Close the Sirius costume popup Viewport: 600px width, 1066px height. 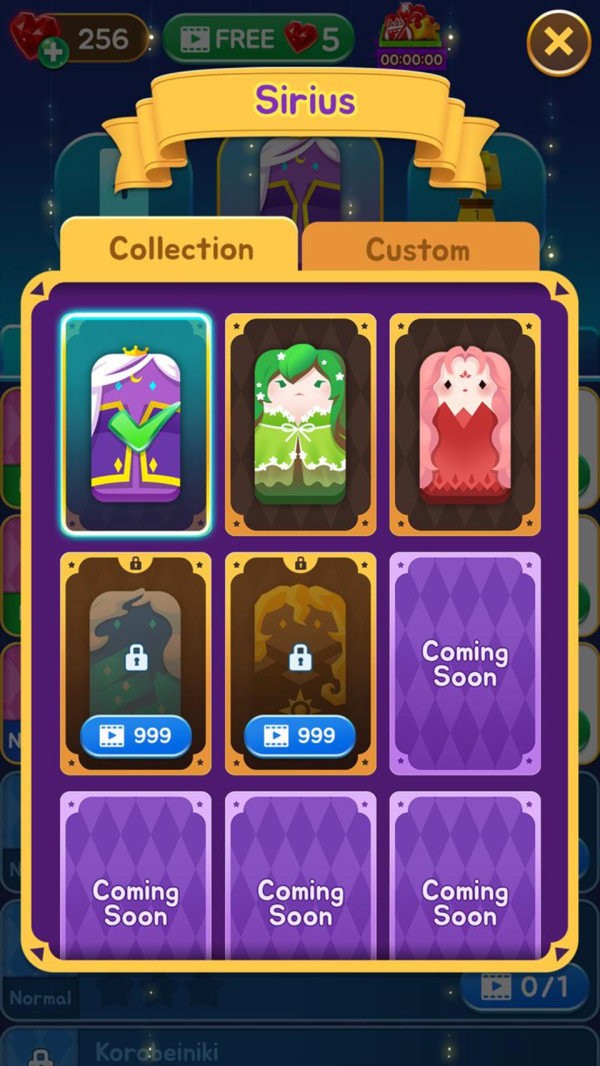tap(558, 42)
